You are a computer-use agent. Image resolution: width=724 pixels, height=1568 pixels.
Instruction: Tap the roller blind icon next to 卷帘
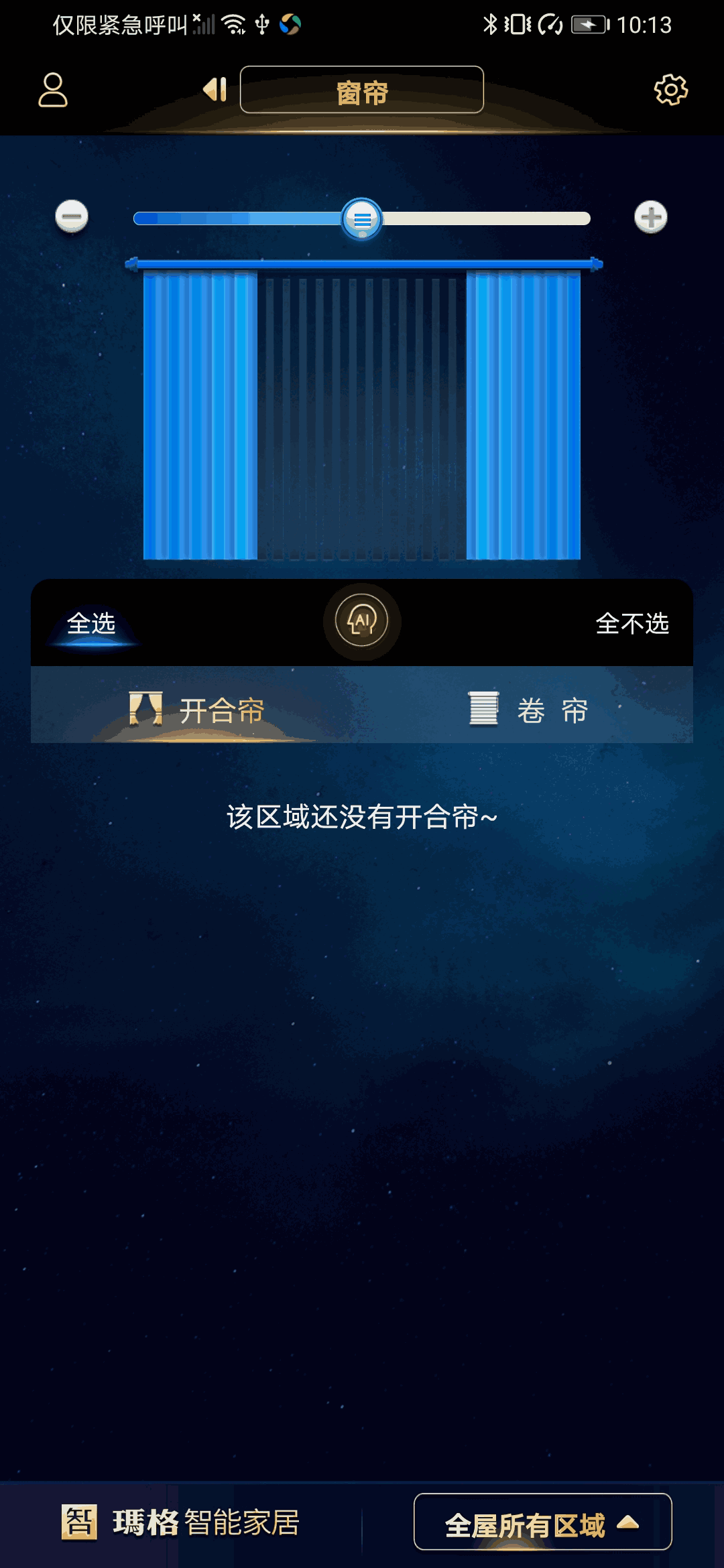pyautogui.click(x=485, y=710)
